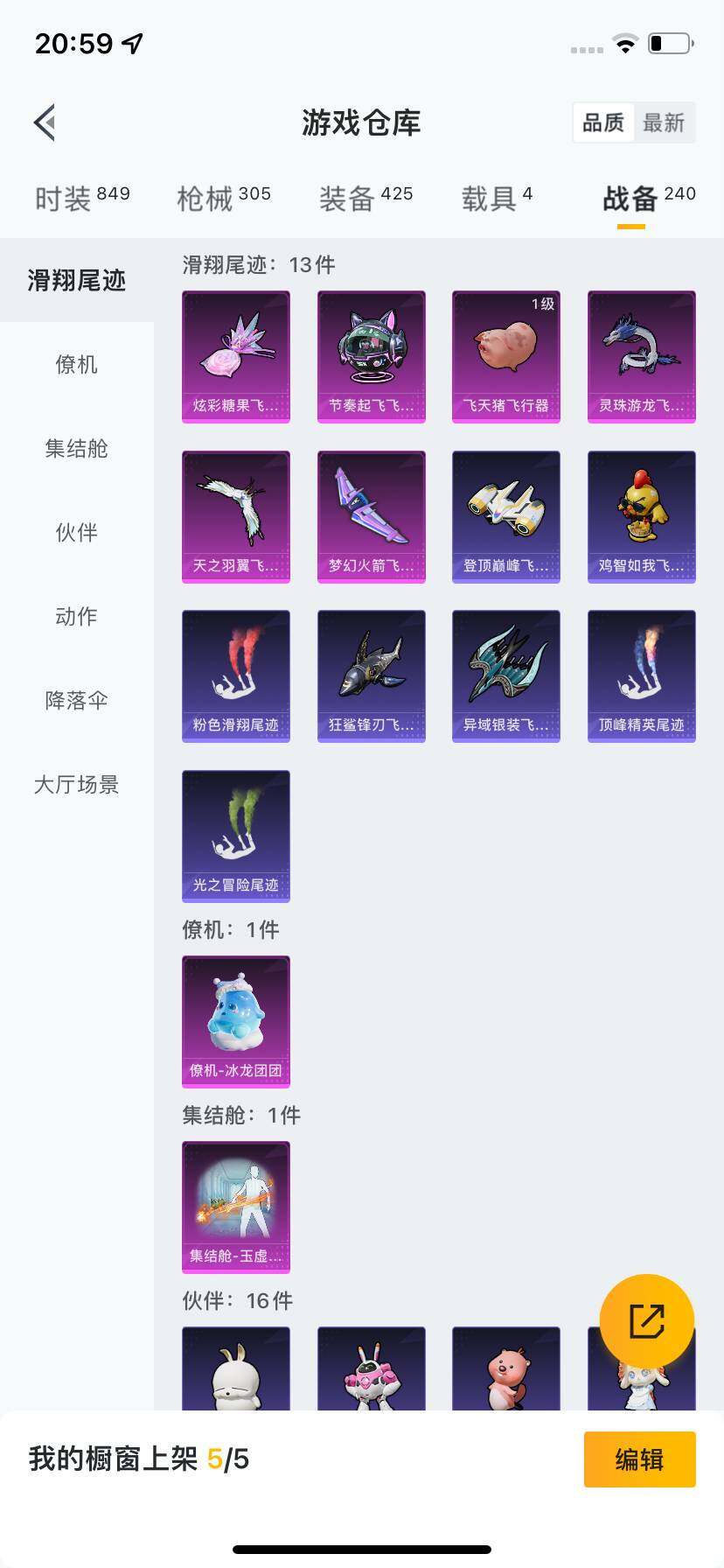This screenshot has width=724, height=1568.
Task: Jump to 僚机 category in sidebar
Action: pyautogui.click(x=77, y=364)
